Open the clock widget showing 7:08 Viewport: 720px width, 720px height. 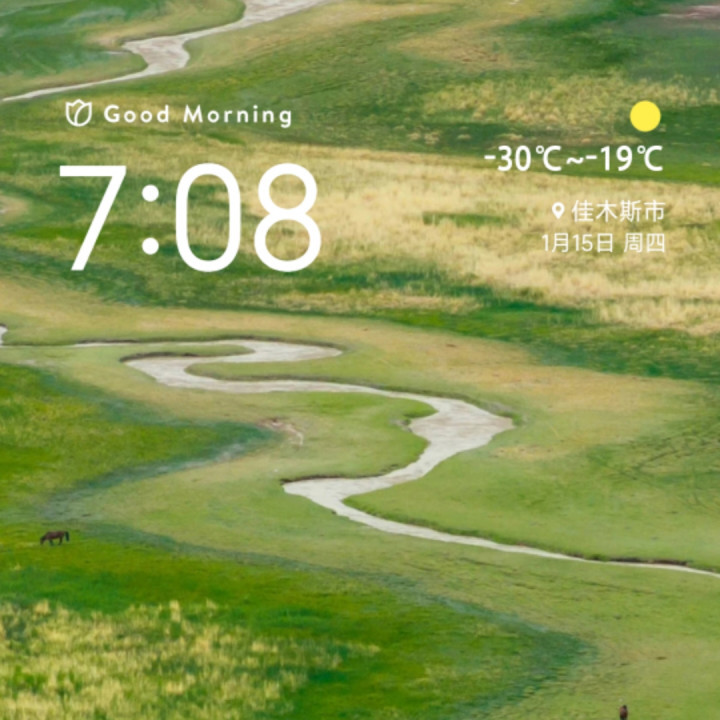(190, 218)
